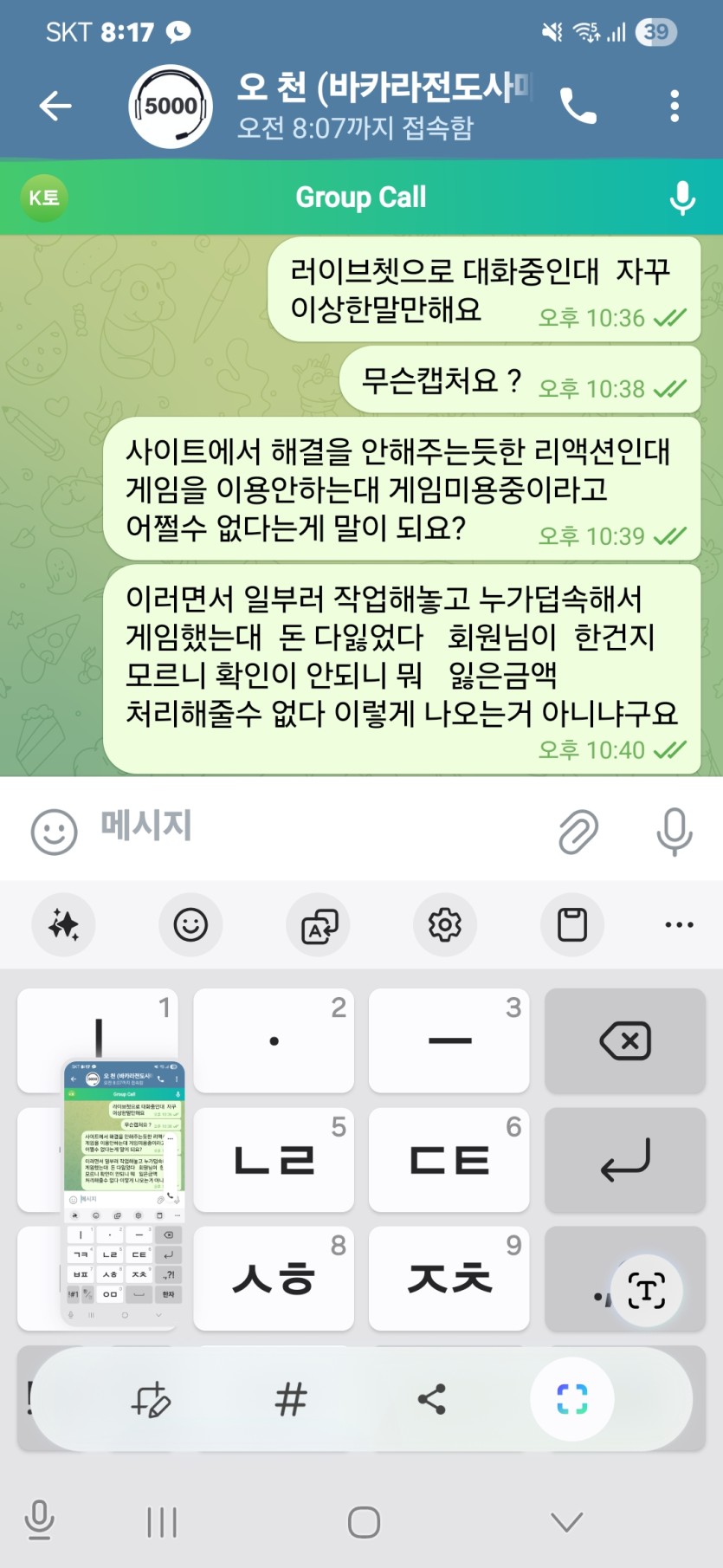Open the keyboard translate tool
723x1568 pixels.
pyautogui.click(x=319, y=925)
